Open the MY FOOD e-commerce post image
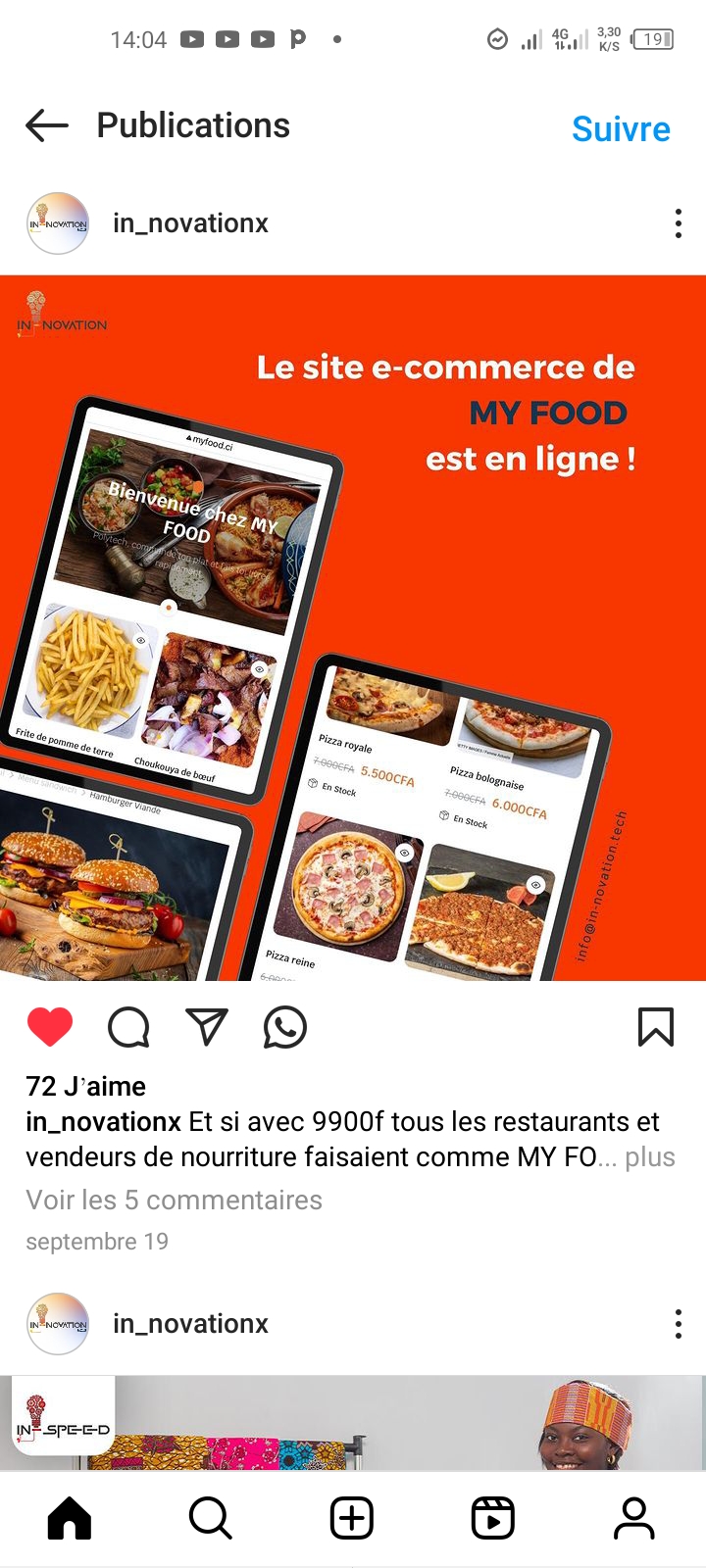This screenshot has width=706, height=1568. point(353,627)
